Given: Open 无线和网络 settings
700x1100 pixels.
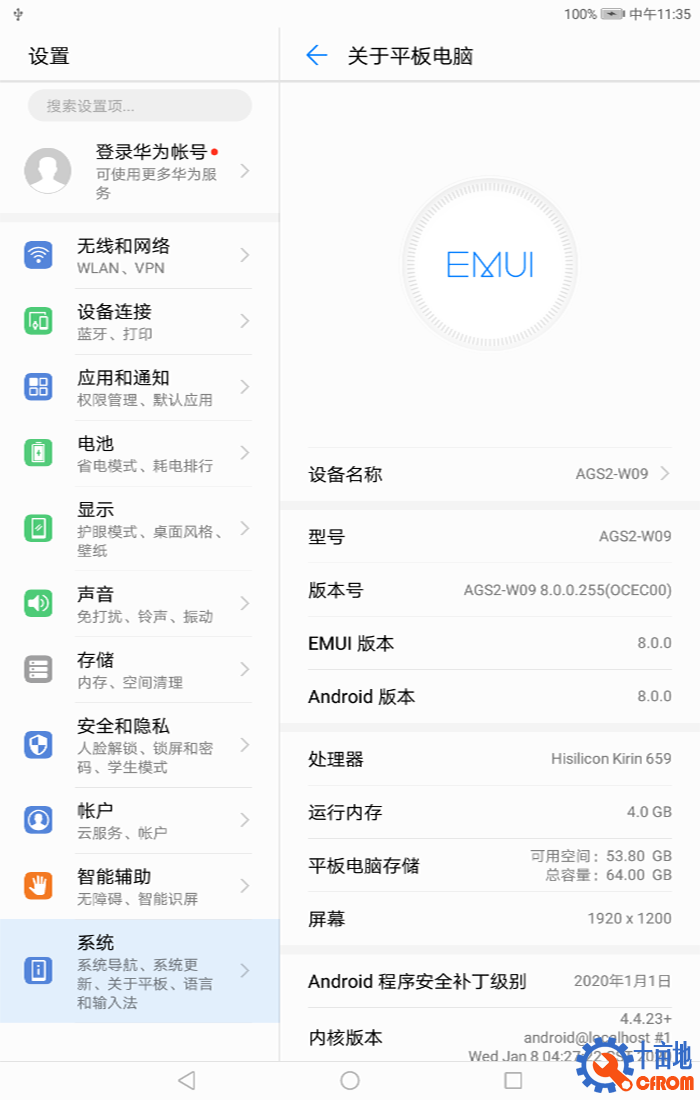Looking at the screenshot, I should click(x=140, y=256).
